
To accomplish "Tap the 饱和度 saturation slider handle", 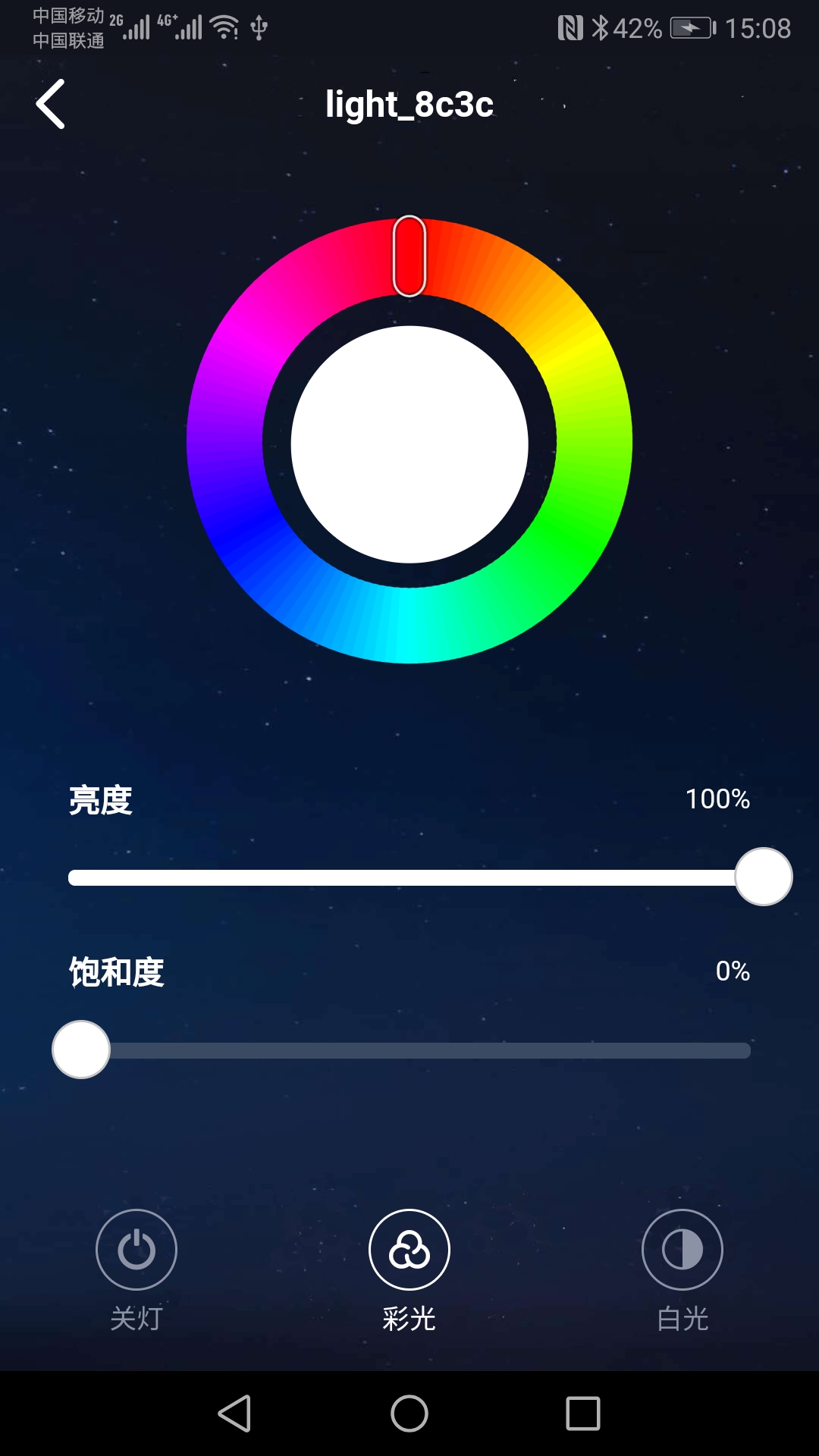I will (80, 1048).
